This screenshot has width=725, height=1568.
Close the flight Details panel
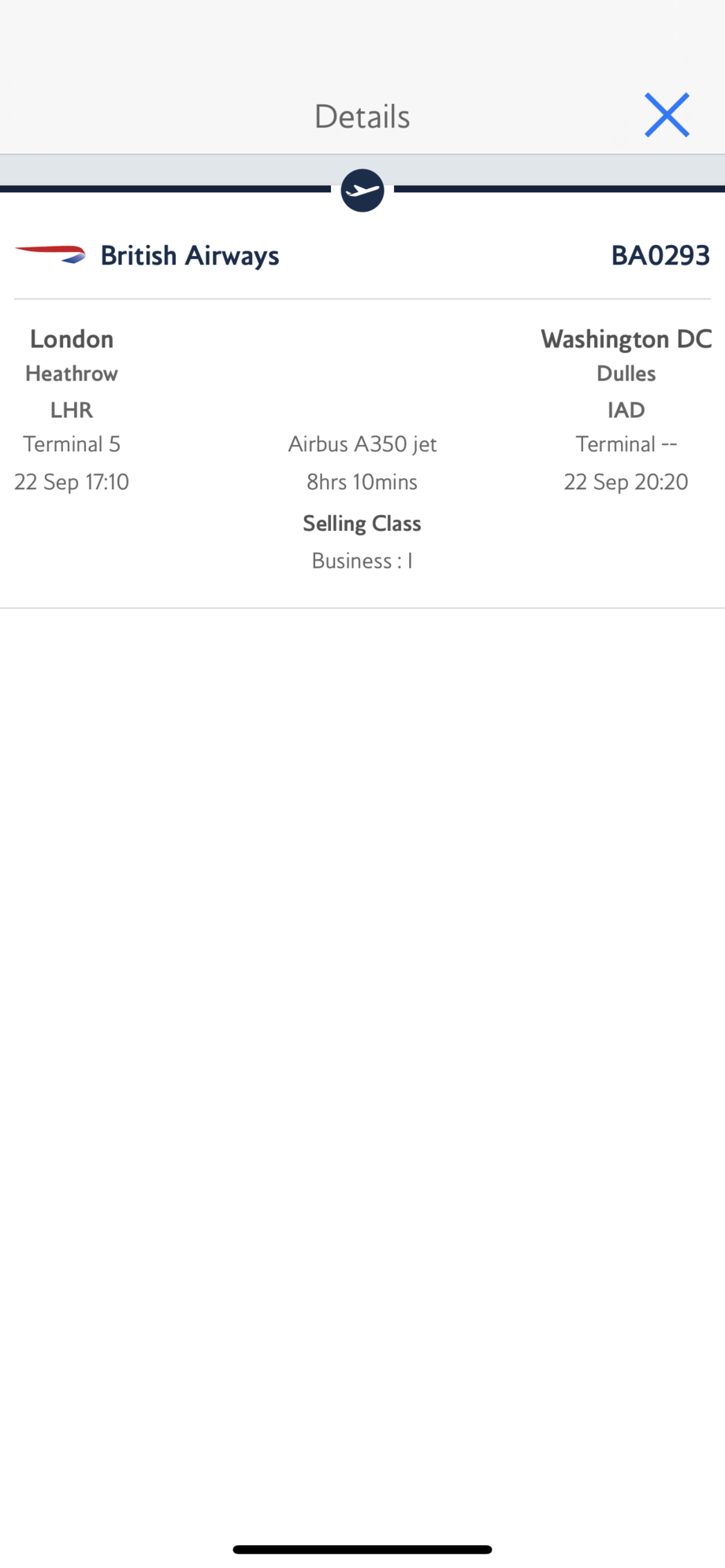coord(667,115)
